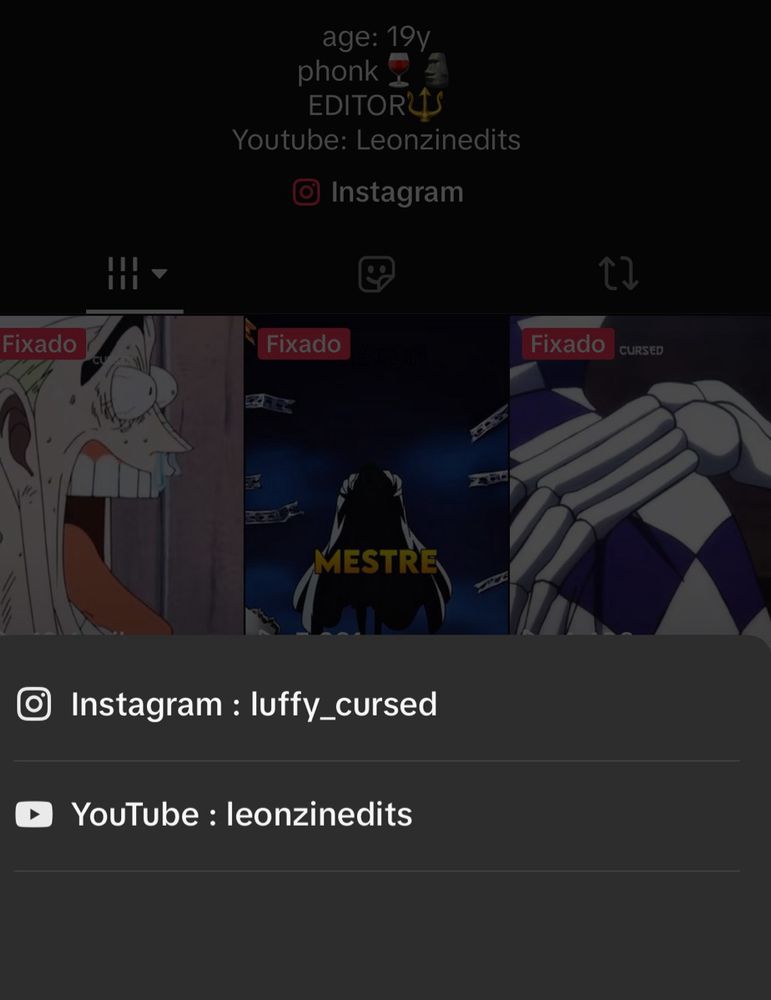Open the YouTube : leonzinedits link
This screenshot has width=771, height=1000.
tap(241, 814)
